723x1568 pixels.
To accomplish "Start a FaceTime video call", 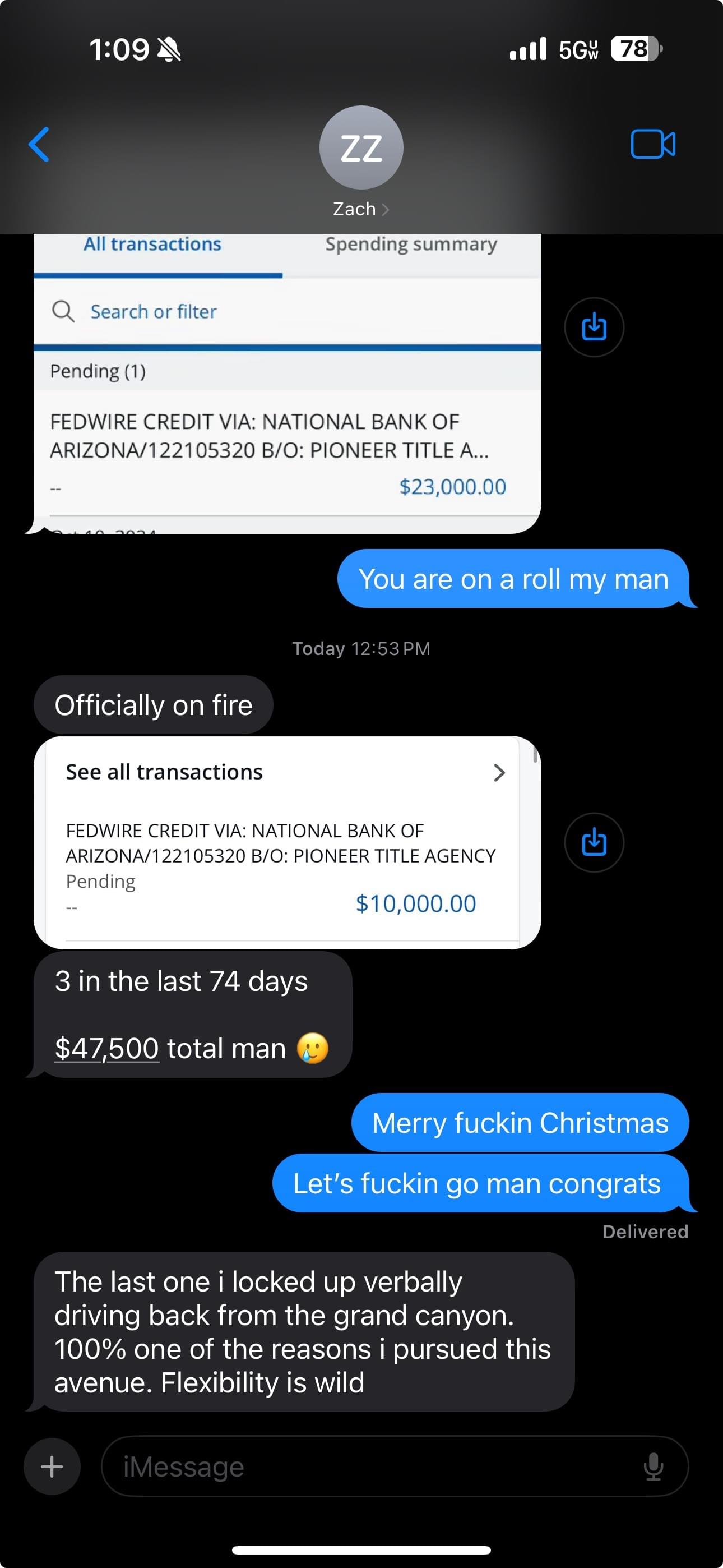I will click(x=652, y=144).
